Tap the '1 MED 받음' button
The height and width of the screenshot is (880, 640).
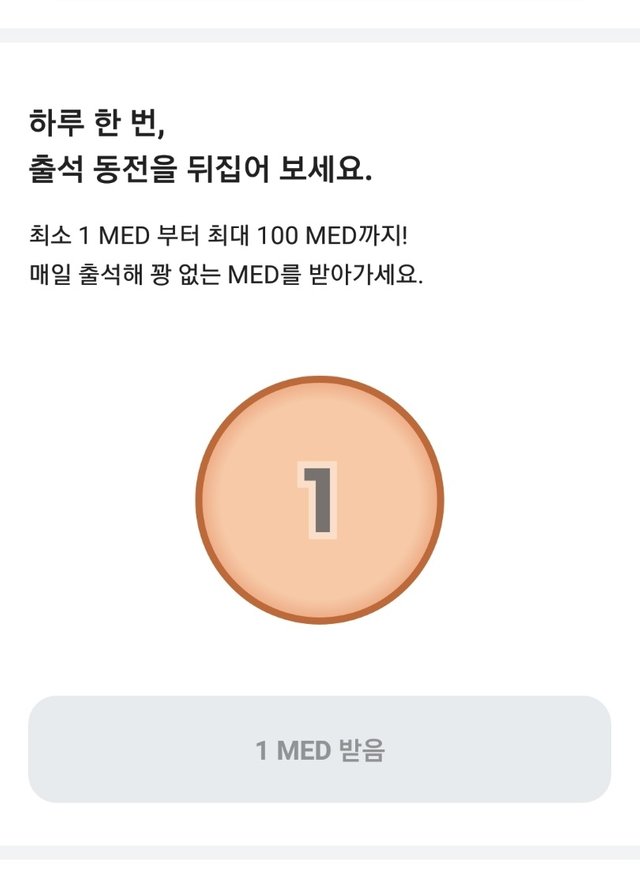click(319, 749)
